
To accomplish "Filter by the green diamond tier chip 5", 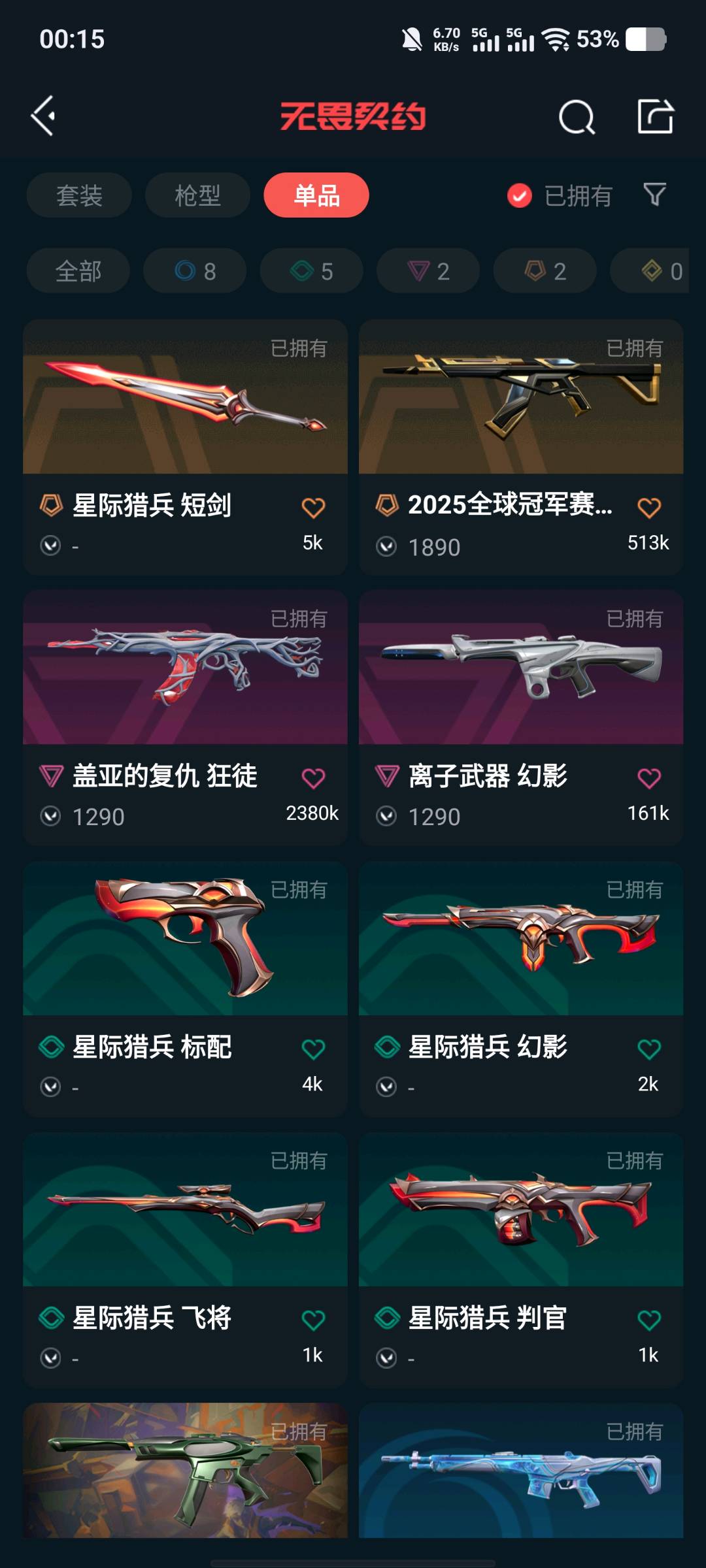I will pos(311,271).
